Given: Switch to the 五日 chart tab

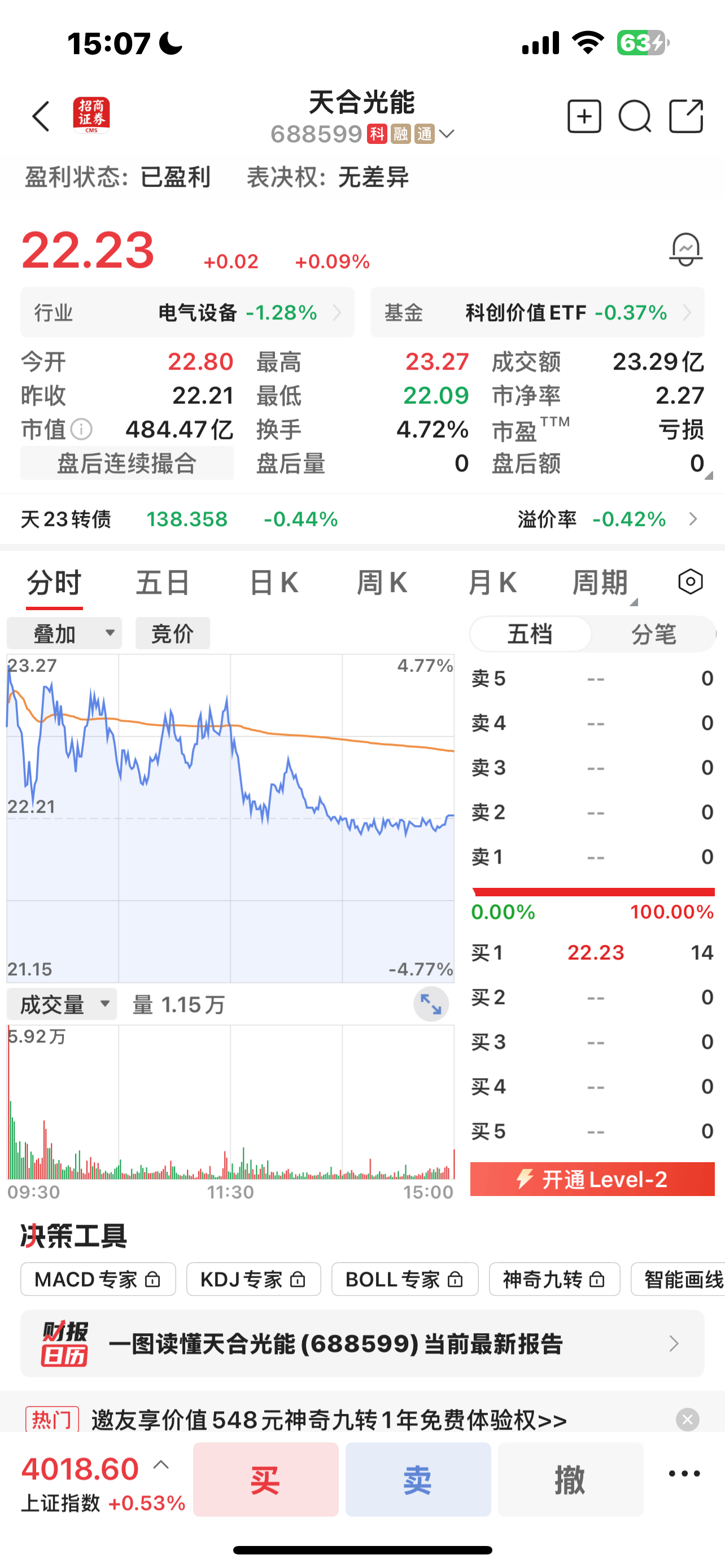Looking at the screenshot, I should (163, 583).
